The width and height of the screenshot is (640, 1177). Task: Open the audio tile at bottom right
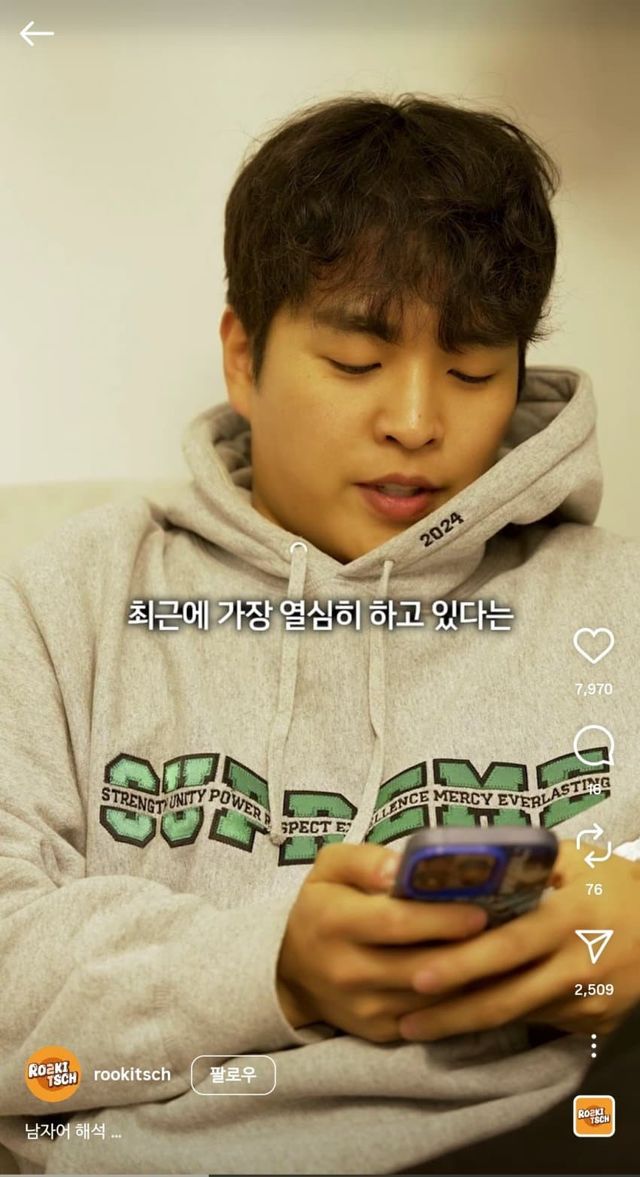(593, 1116)
